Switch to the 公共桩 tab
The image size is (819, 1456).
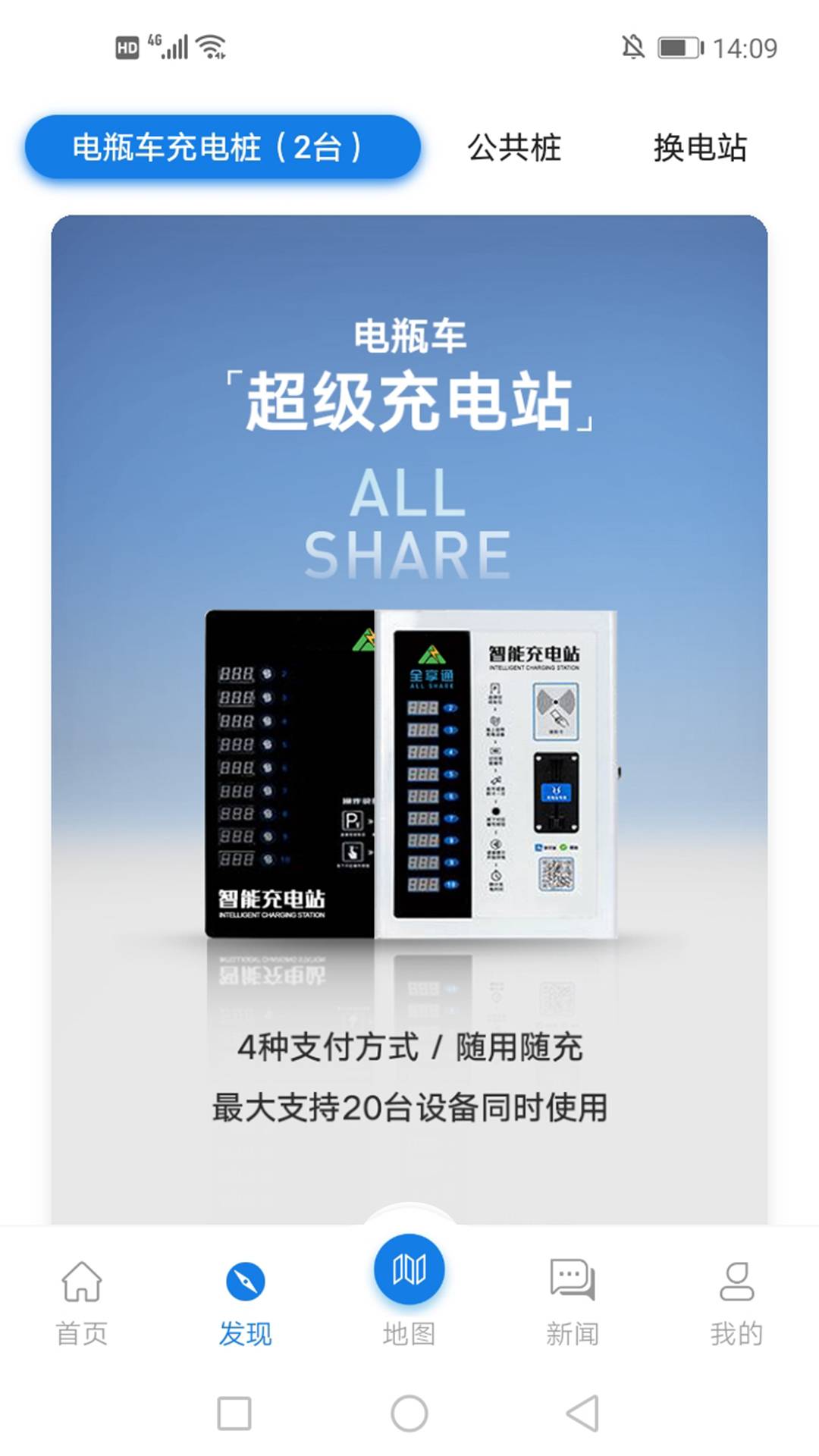[x=514, y=147]
